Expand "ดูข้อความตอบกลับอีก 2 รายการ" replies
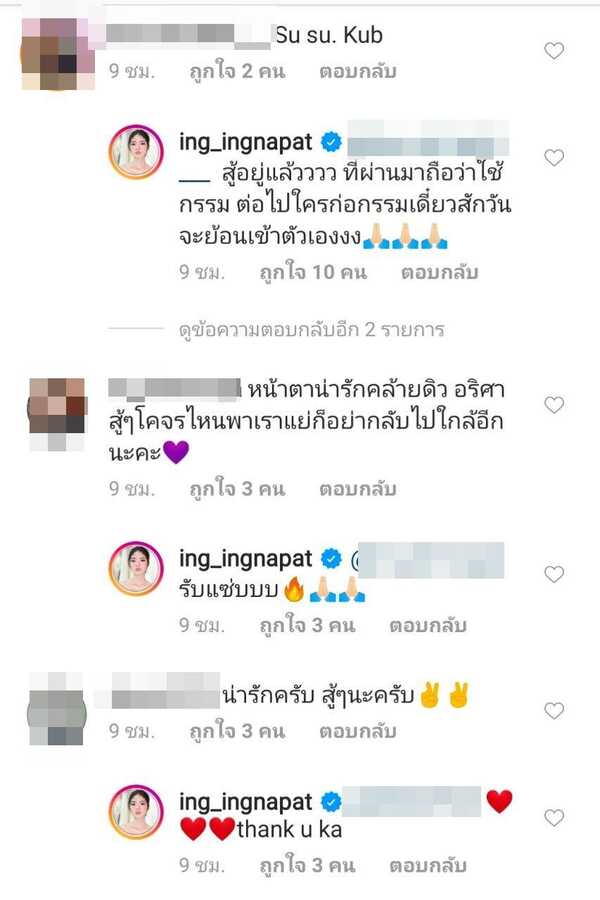Viewport: 600px width, 900px height. click(x=312, y=329)
